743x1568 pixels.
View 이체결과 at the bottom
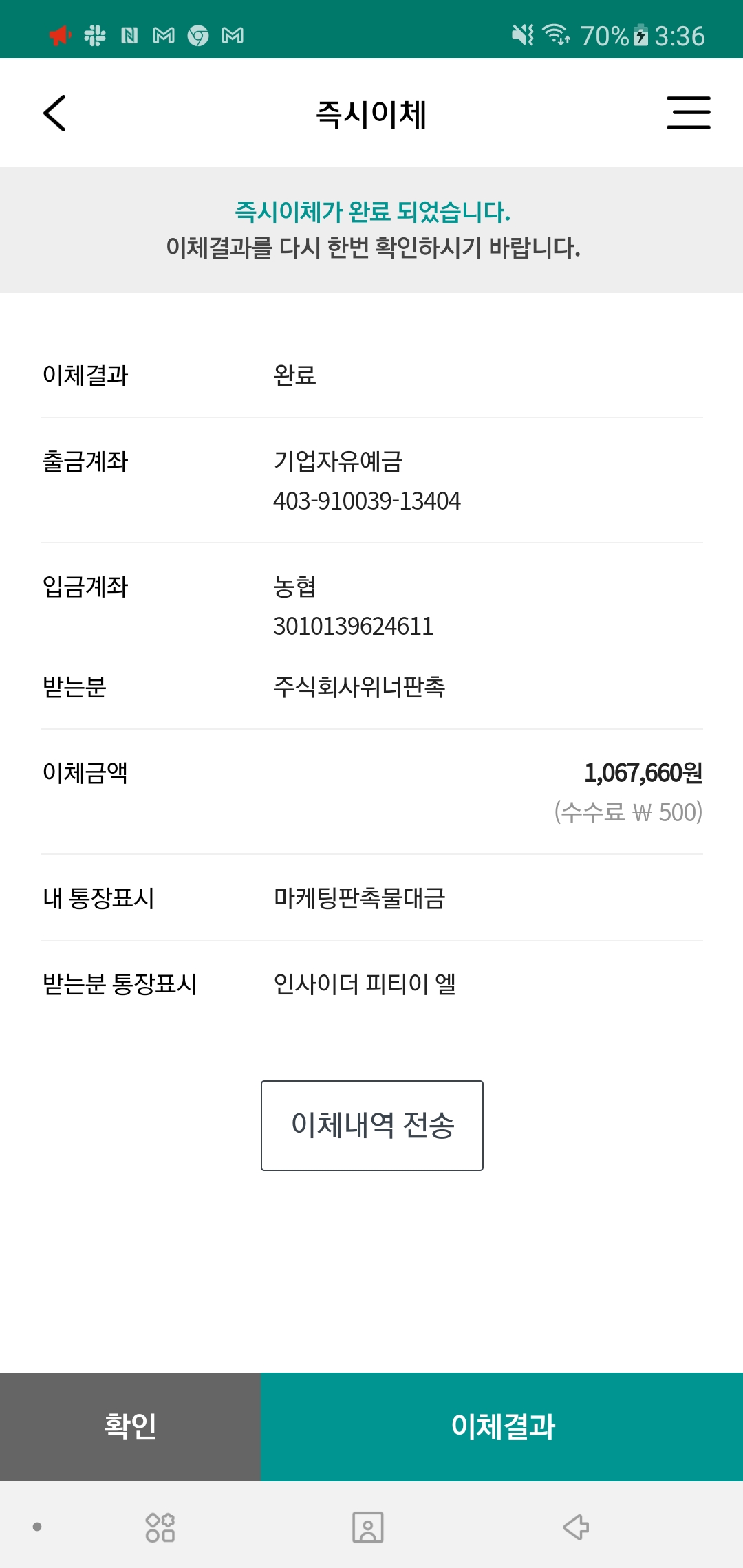pos(502,1426)
